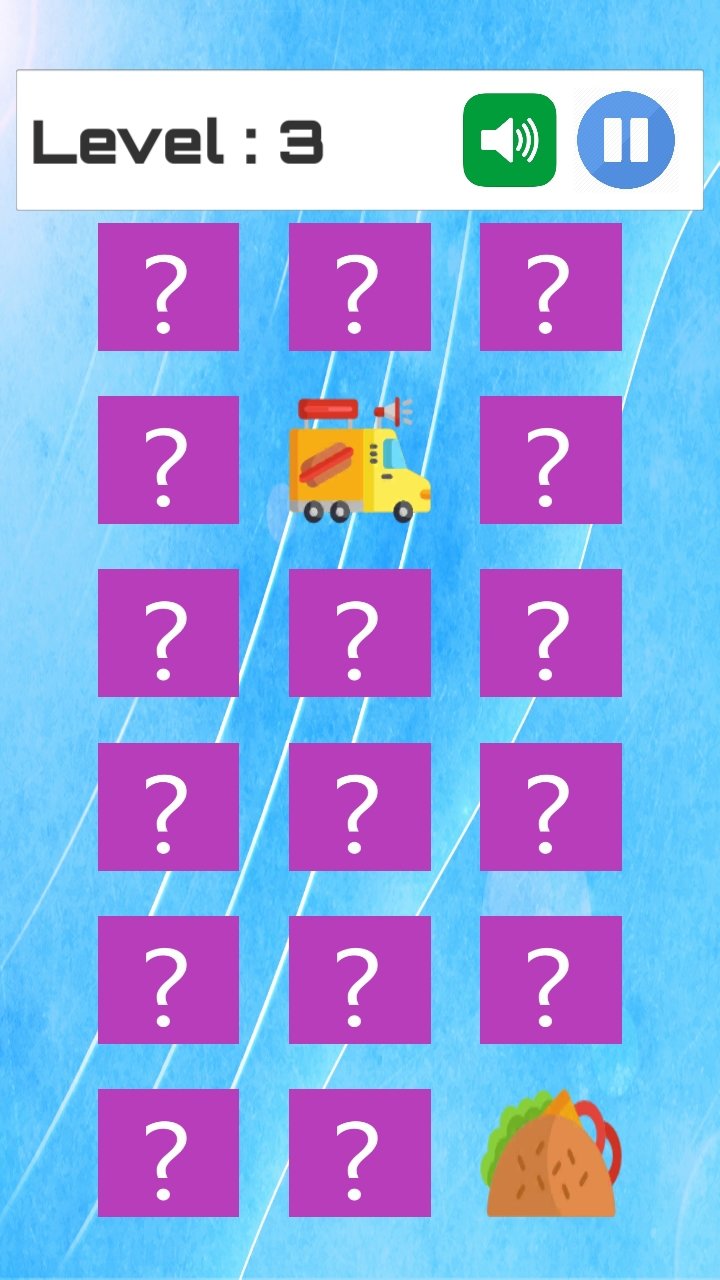Reveal the hidden card directly below the hot dog truck
The height and width of the screenshot is (1280, 720).
tap(360, 633)
